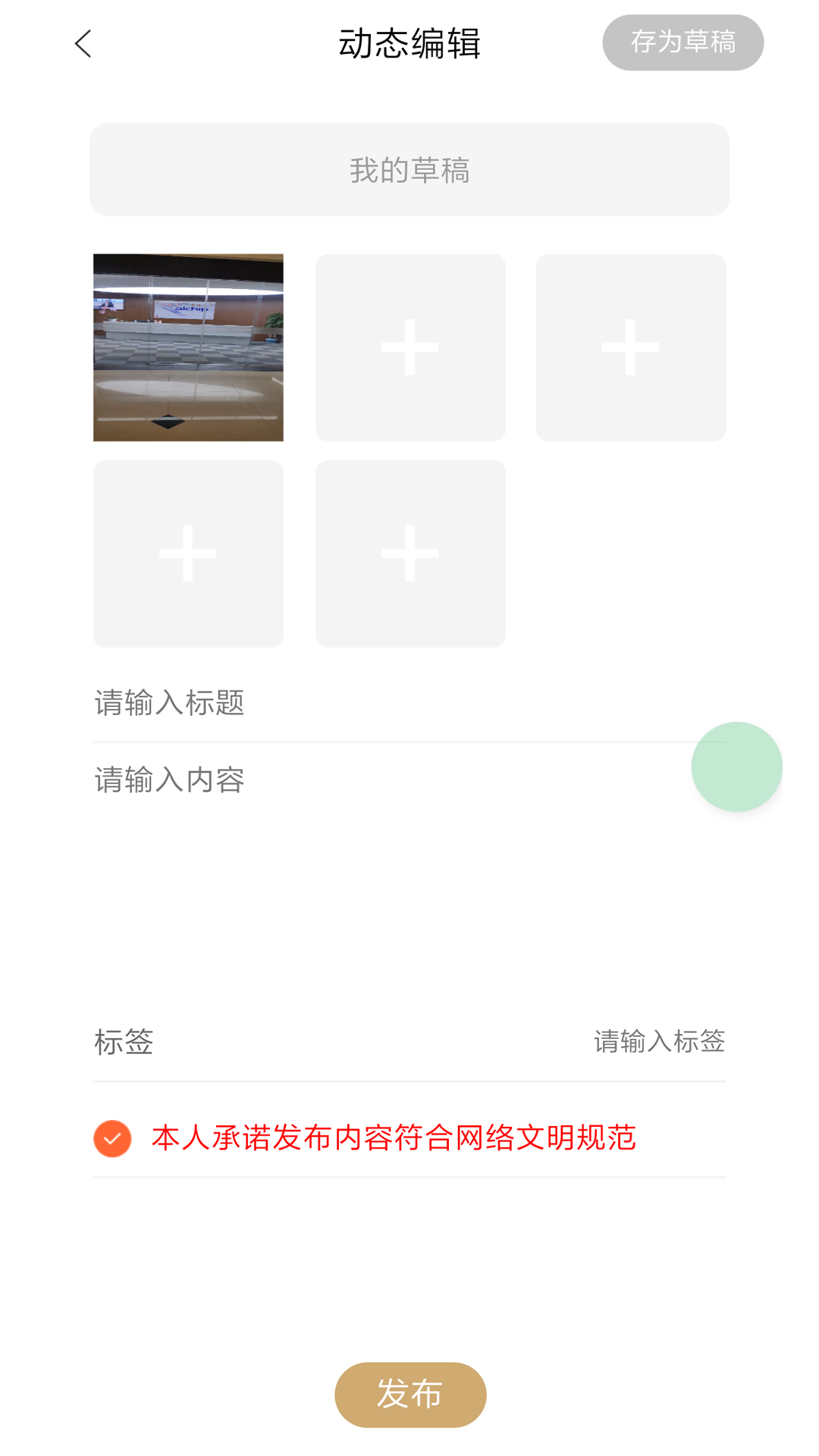Tap the first plus icon to add image
The image size is (819, 1456).
[x=409, y=346]
